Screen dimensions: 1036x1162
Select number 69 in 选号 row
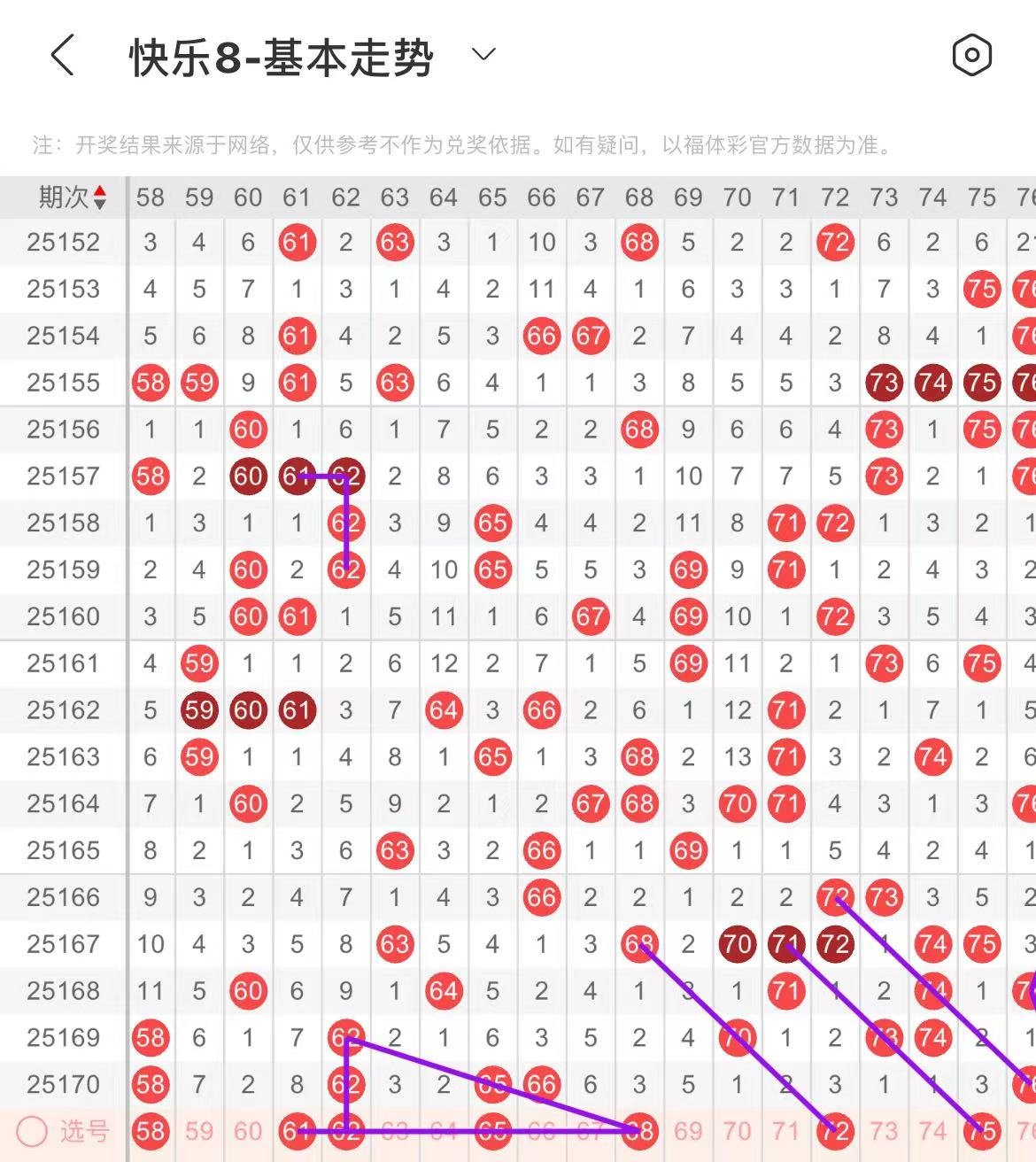(688, 1131)
